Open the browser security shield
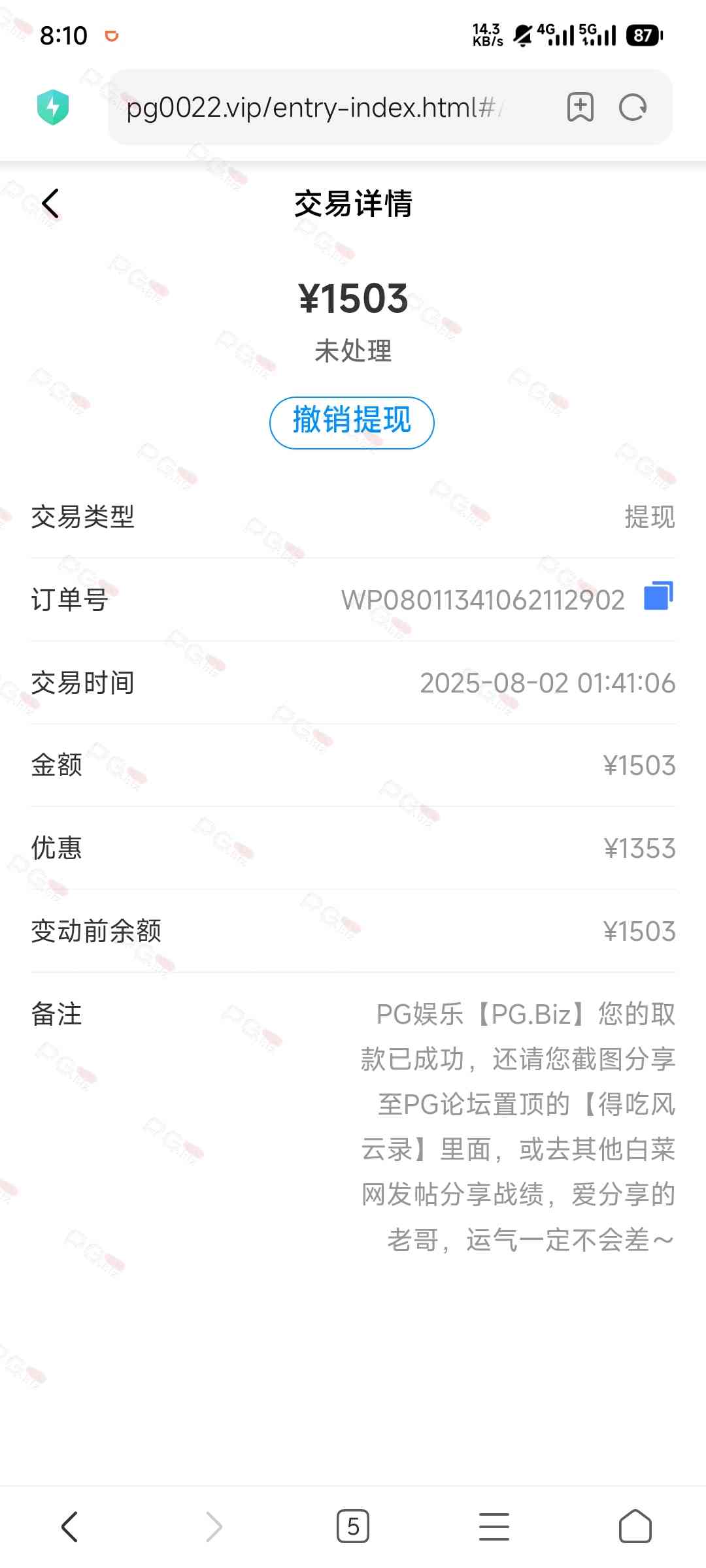The width and height of the screenshot is (706, 1568). point(53,107)
